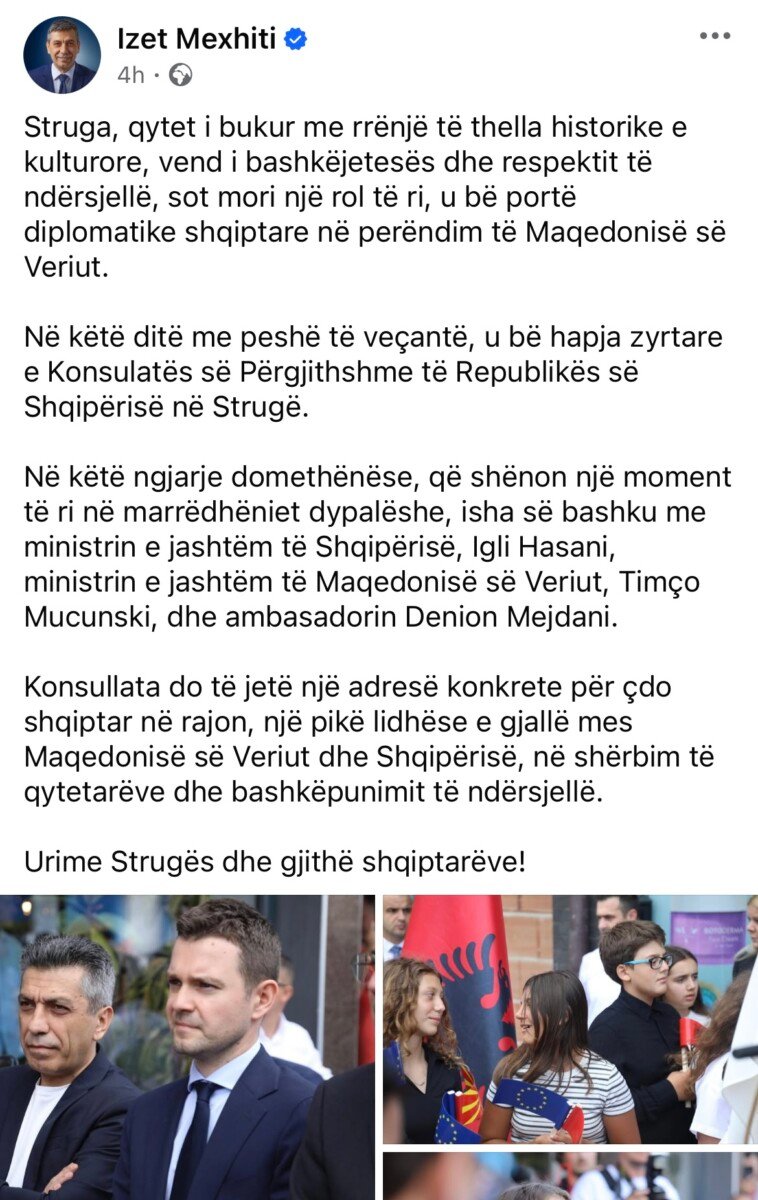Open the photo of two men in suits
This screenshot has width=758, height=1200.
tap(187, 1046)
